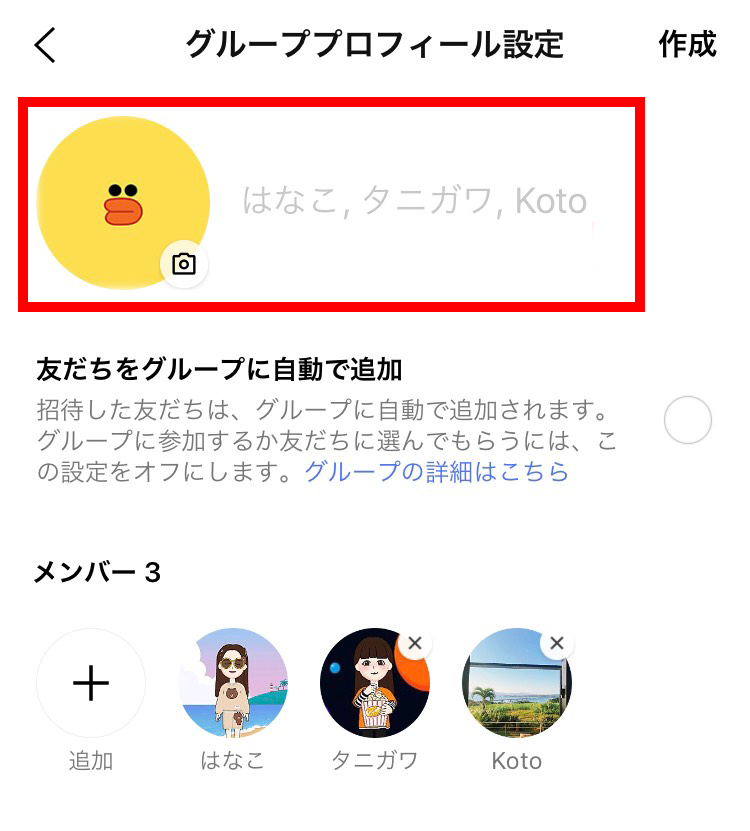Tap 作成 to create the group

pos(687,44)
